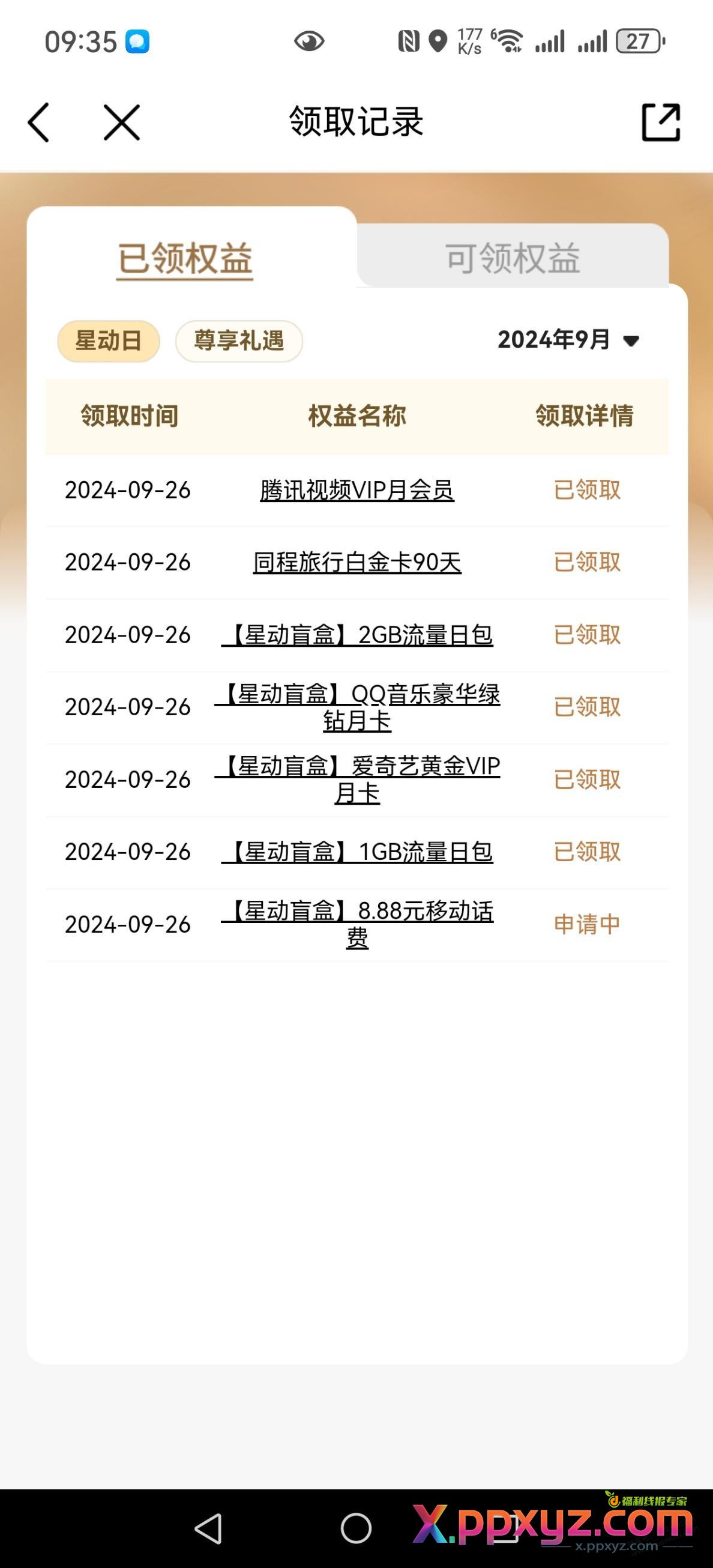This screenshot has width=713, height=1568.
Task: Tap the system back triangle button
Action: tap(208, 1528)
